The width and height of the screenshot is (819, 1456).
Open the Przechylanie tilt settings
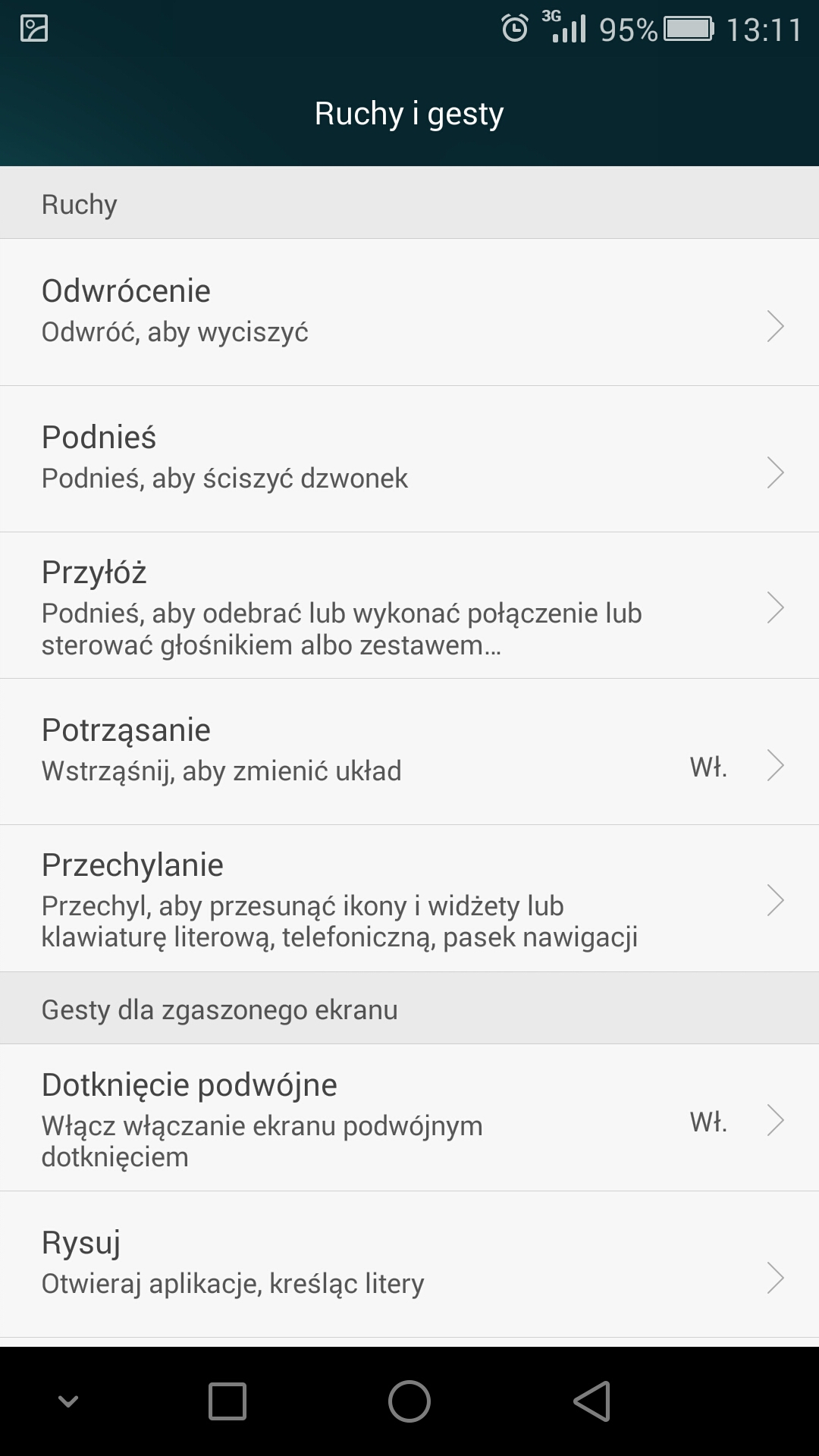[x=409, y=898]
